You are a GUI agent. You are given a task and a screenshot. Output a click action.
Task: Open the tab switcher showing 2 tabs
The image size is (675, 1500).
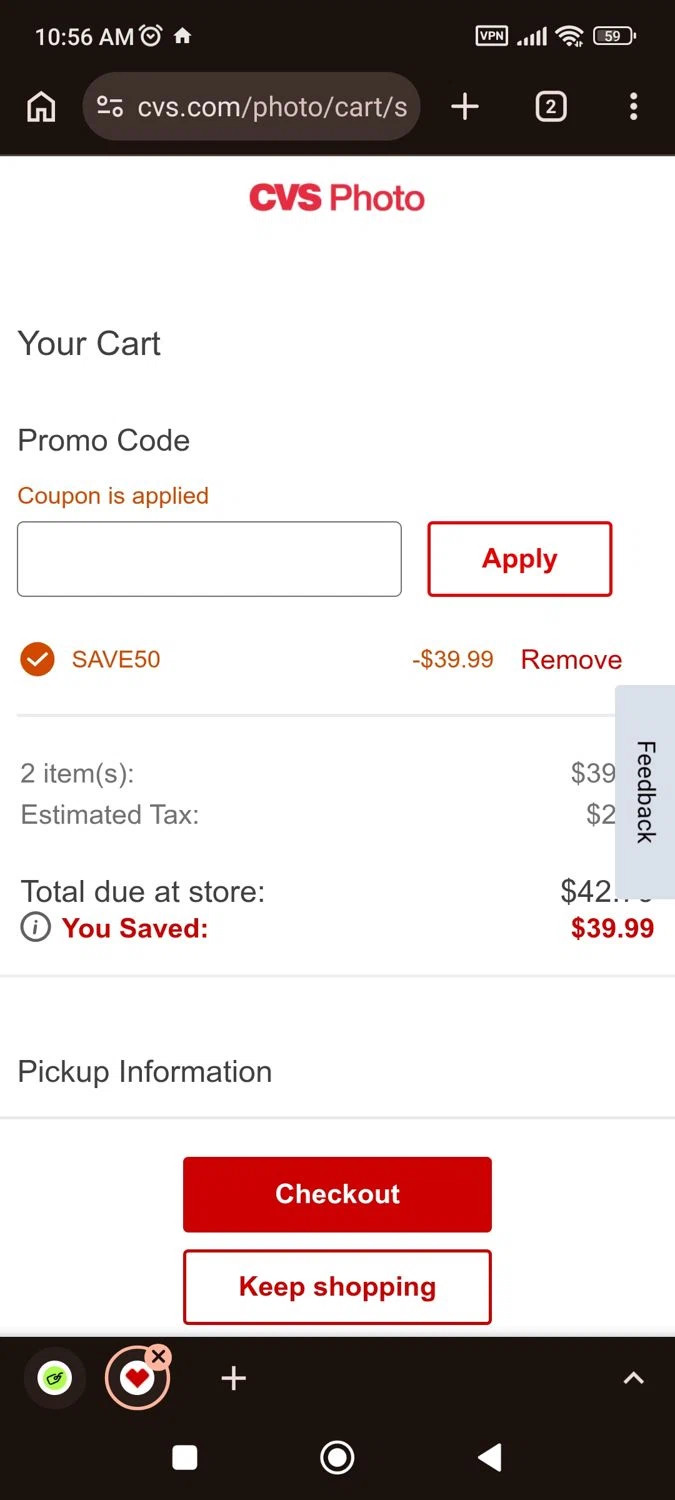point(551,107)
